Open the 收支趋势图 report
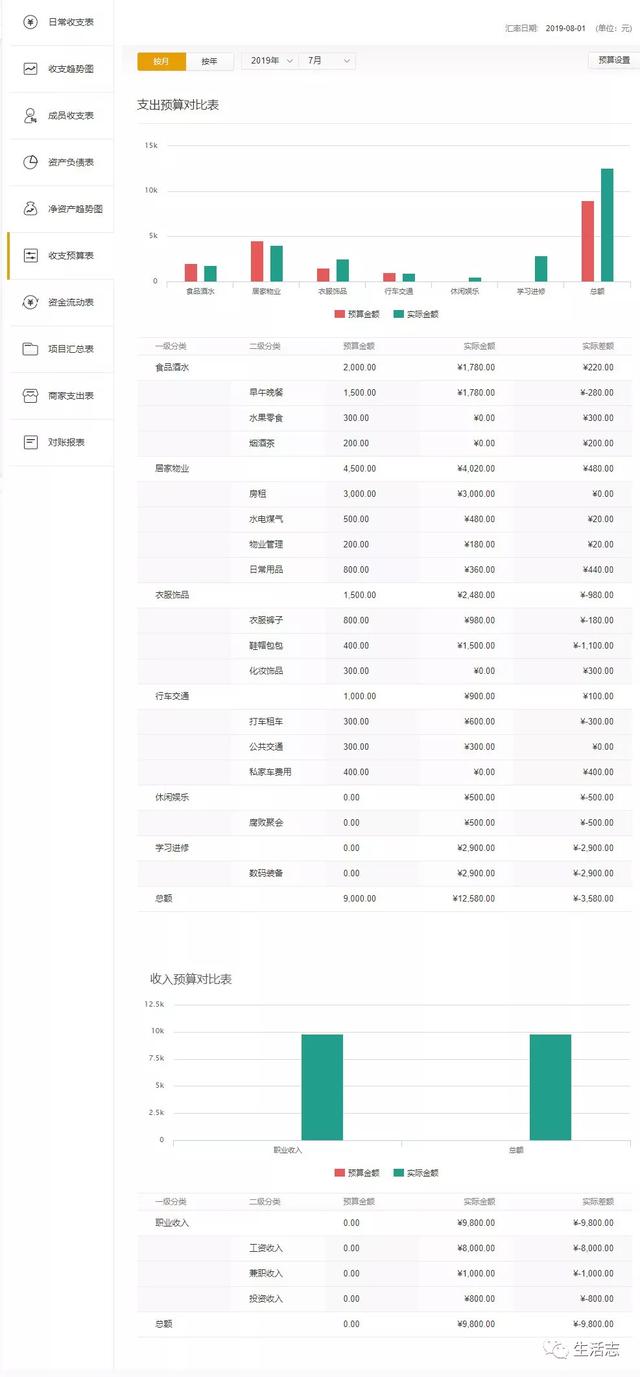Image resolution: width=640 pixels, height=1377 pixels. [x=57, y=69]
